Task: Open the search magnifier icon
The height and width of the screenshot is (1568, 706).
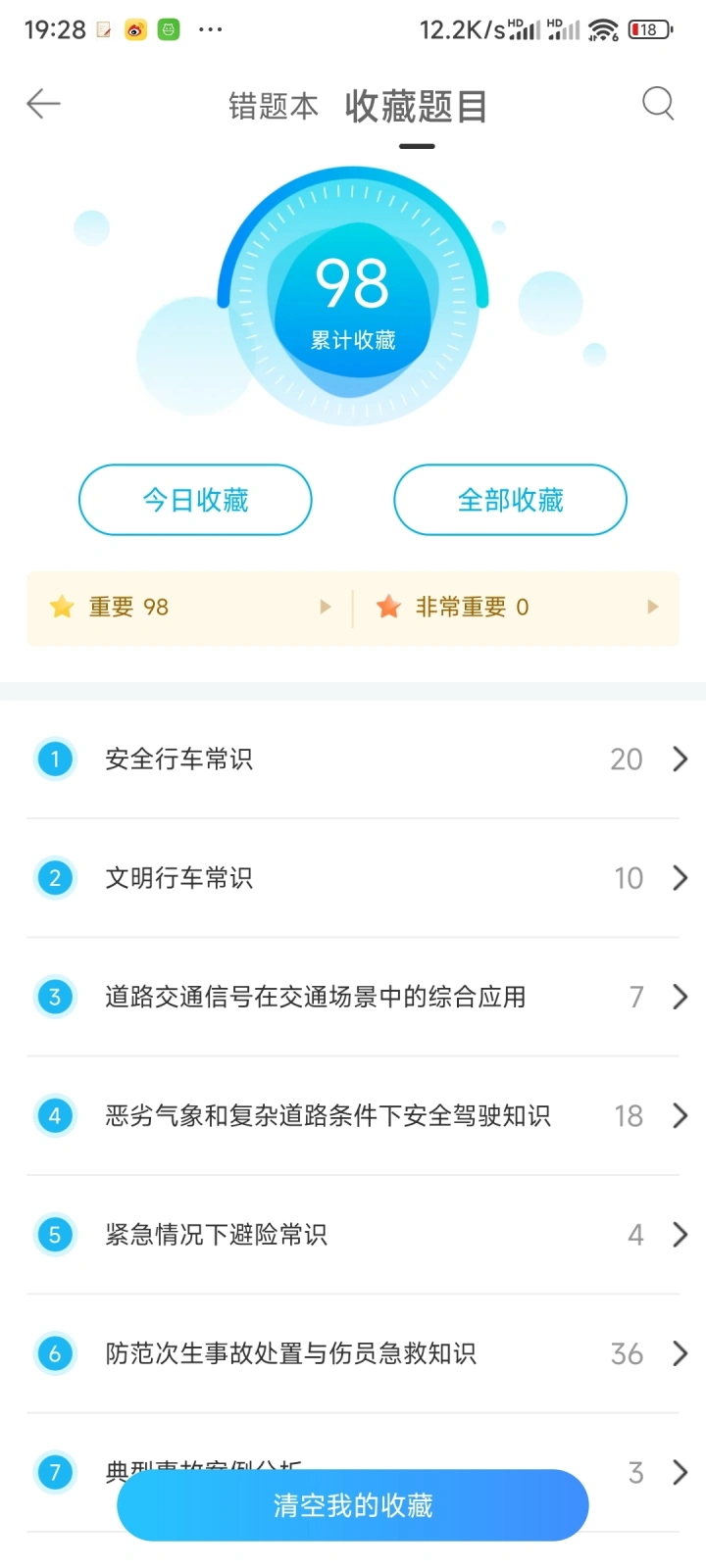Action: [658, 104]
